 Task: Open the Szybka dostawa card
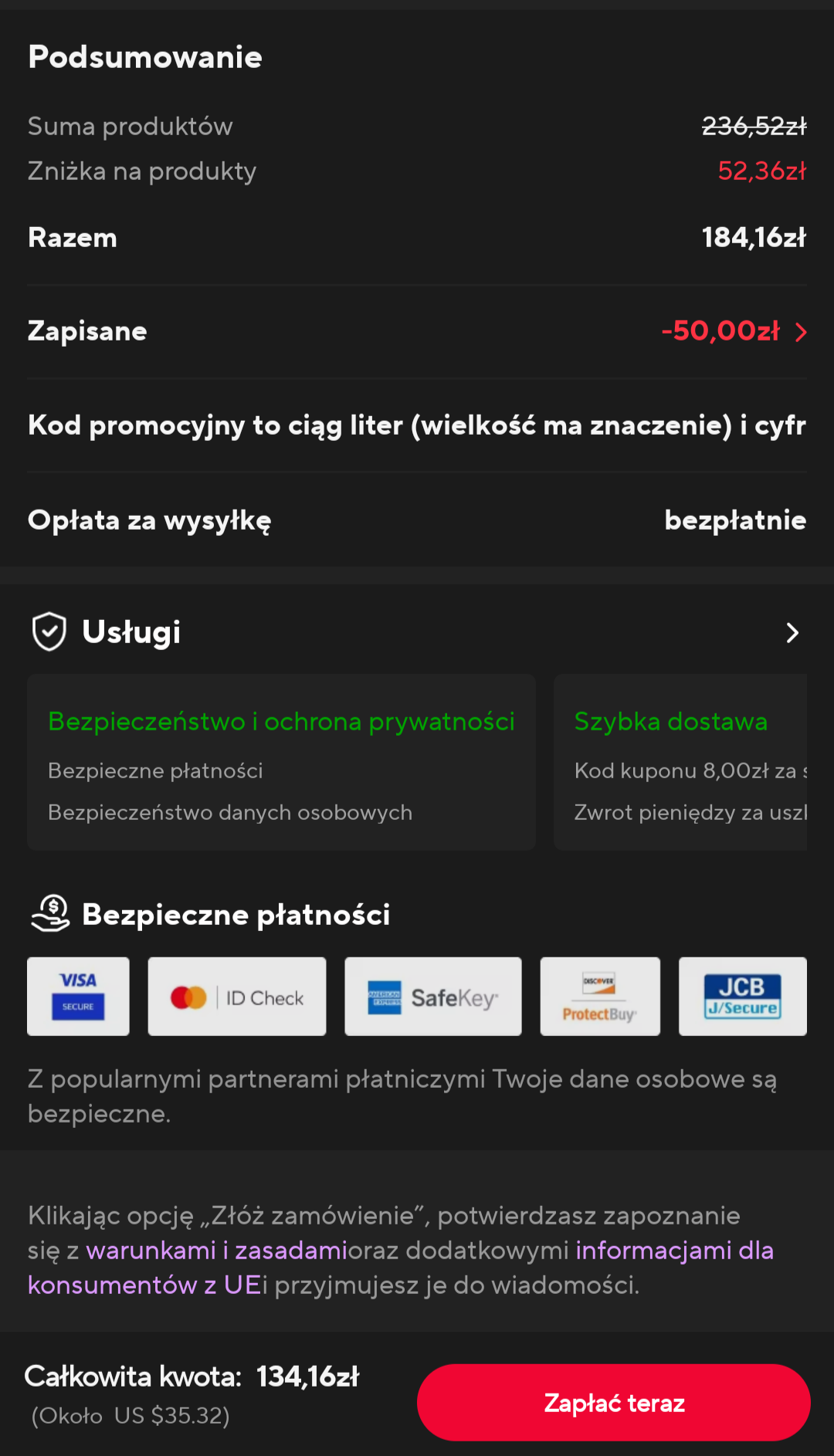click(x=681, y=763)
